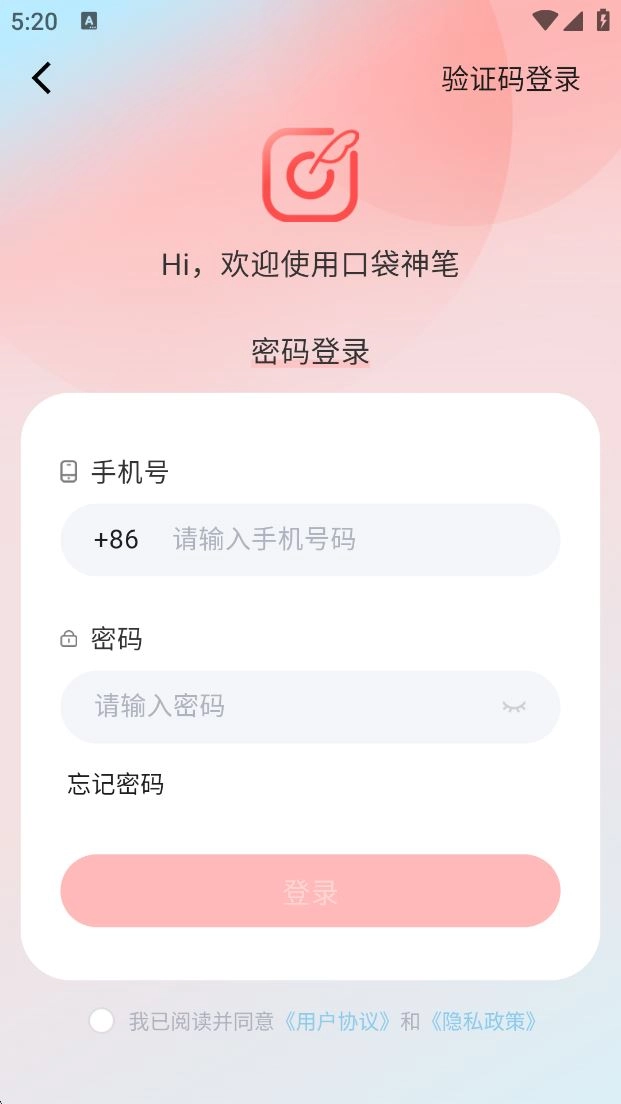621x1104 pixels.
Task: Open 忘记密码 to reset password
Action: click(116, 785)
